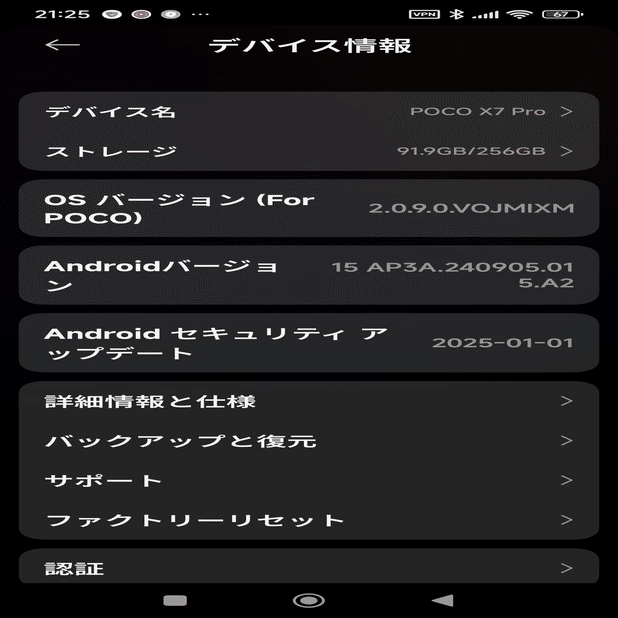Viewport: 618px width, 618px height.
Task: Tap the Androidバージョン row
Action: pos(308,276)
